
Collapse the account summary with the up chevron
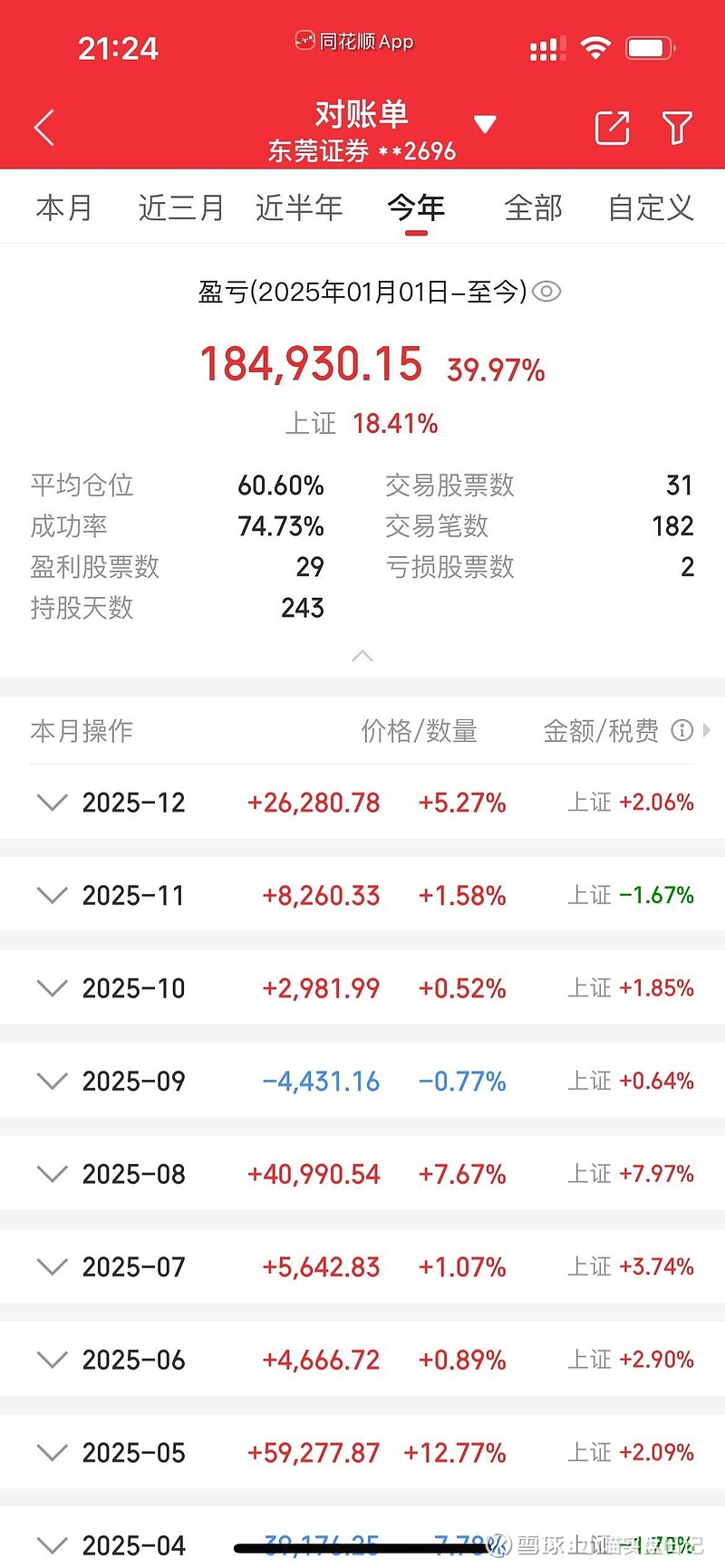(x=362, y=655)
